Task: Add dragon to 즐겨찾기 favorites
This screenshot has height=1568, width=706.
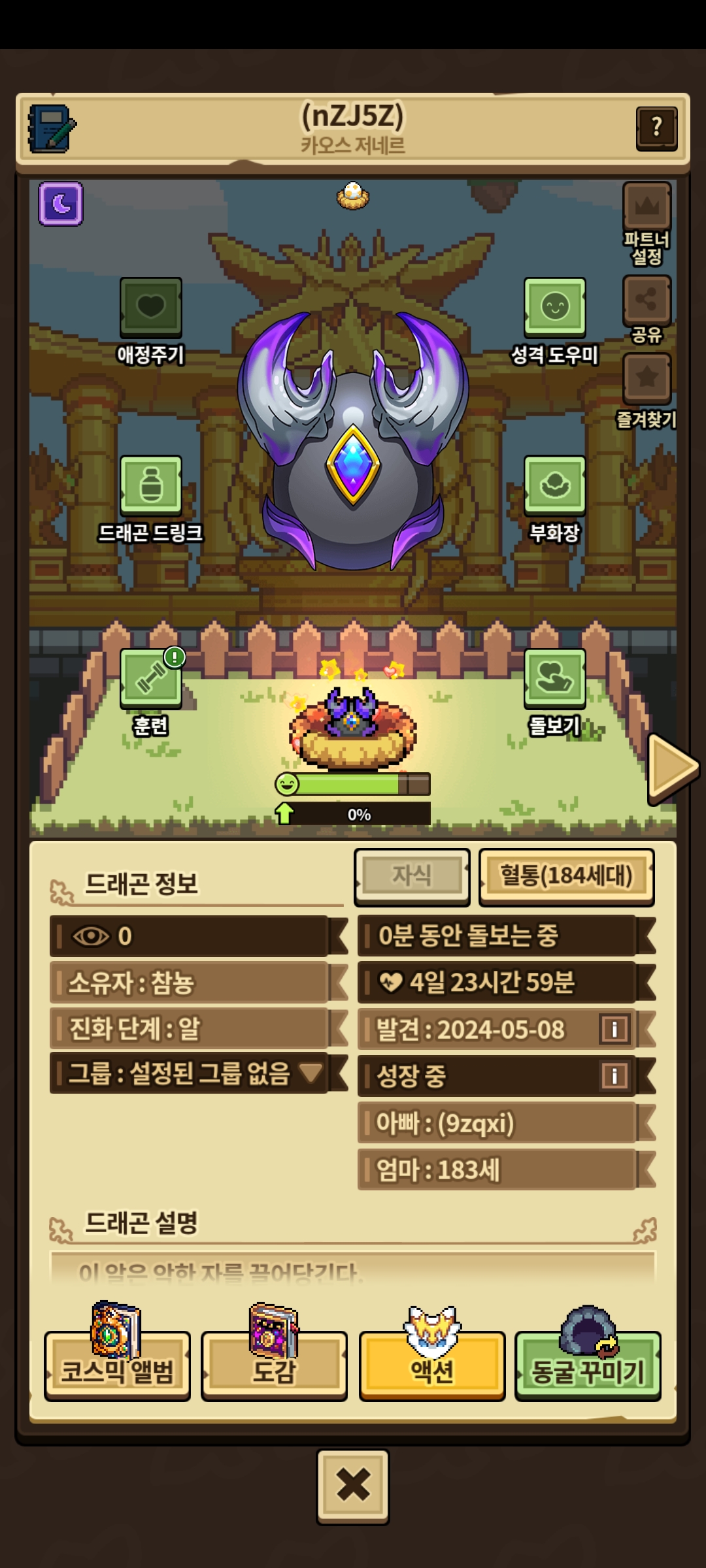Action: pos(647,379)
